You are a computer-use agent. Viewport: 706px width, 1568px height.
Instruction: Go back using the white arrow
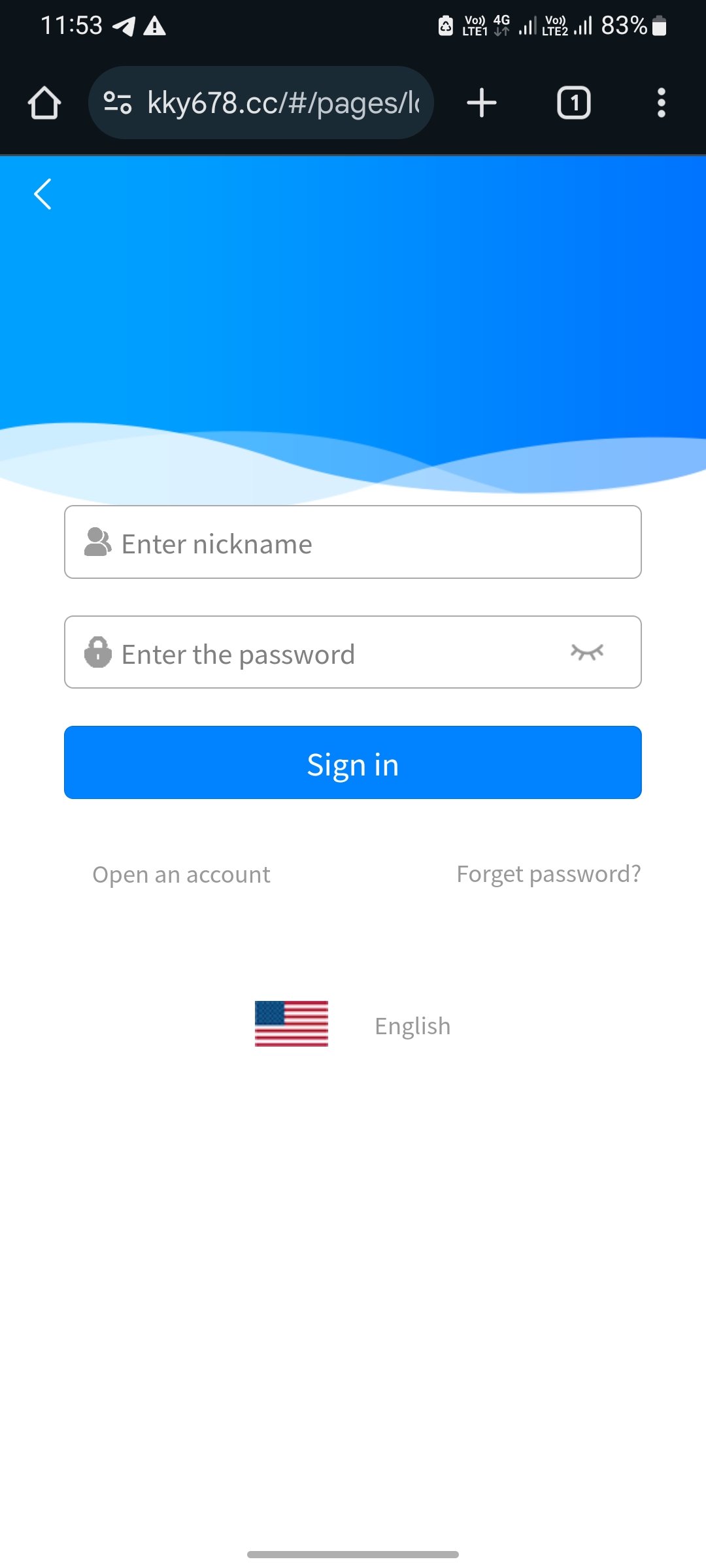coord(43,194)
